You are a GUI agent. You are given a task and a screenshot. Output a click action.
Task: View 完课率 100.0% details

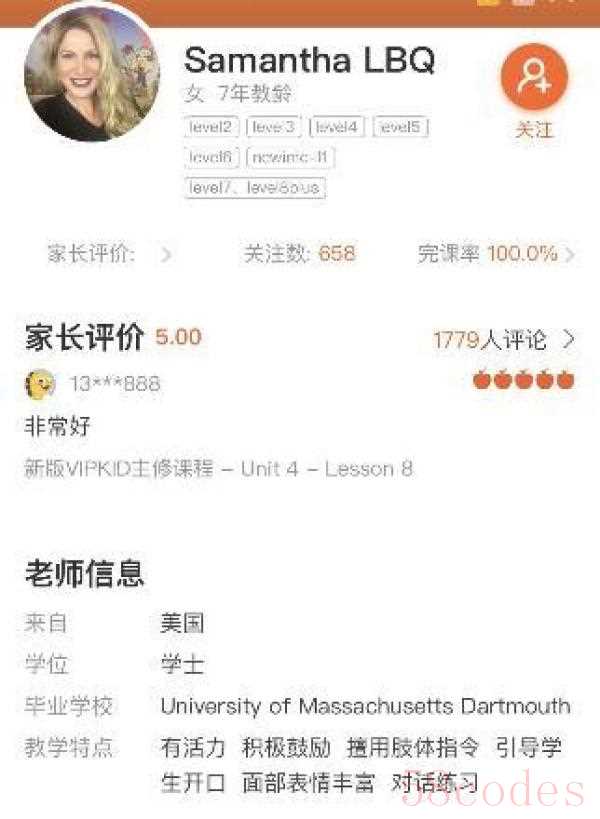coord(495,254)
